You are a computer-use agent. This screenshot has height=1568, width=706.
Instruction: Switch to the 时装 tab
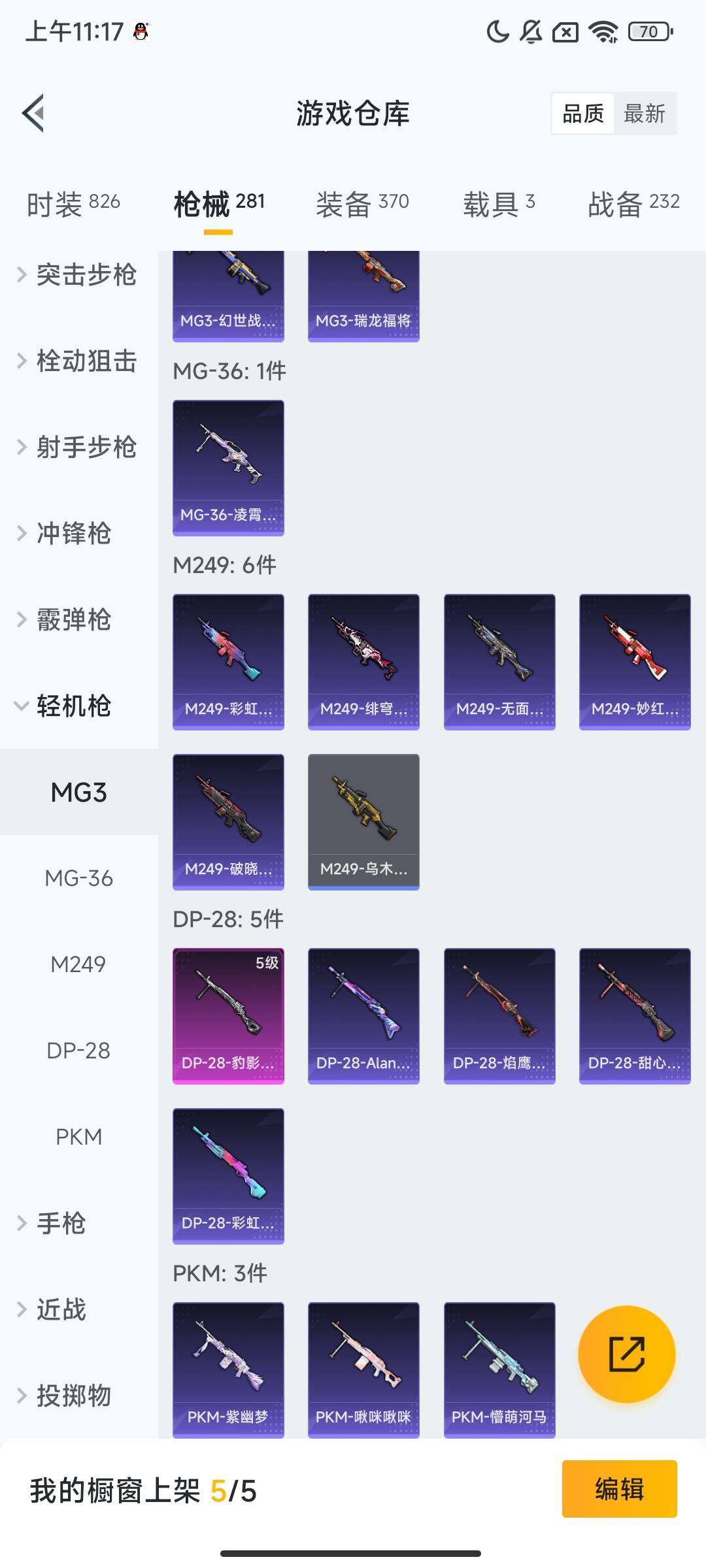(x=73, y=203)
